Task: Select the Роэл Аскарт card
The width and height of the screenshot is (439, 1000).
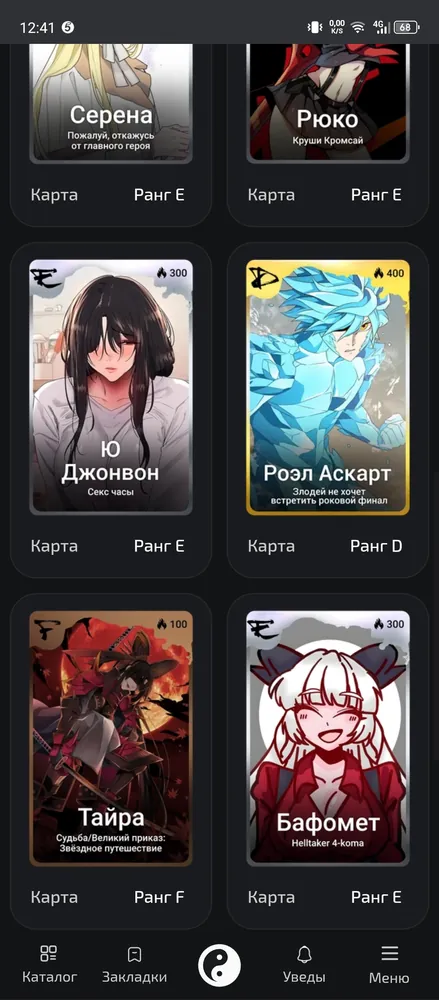Action: 328,386
